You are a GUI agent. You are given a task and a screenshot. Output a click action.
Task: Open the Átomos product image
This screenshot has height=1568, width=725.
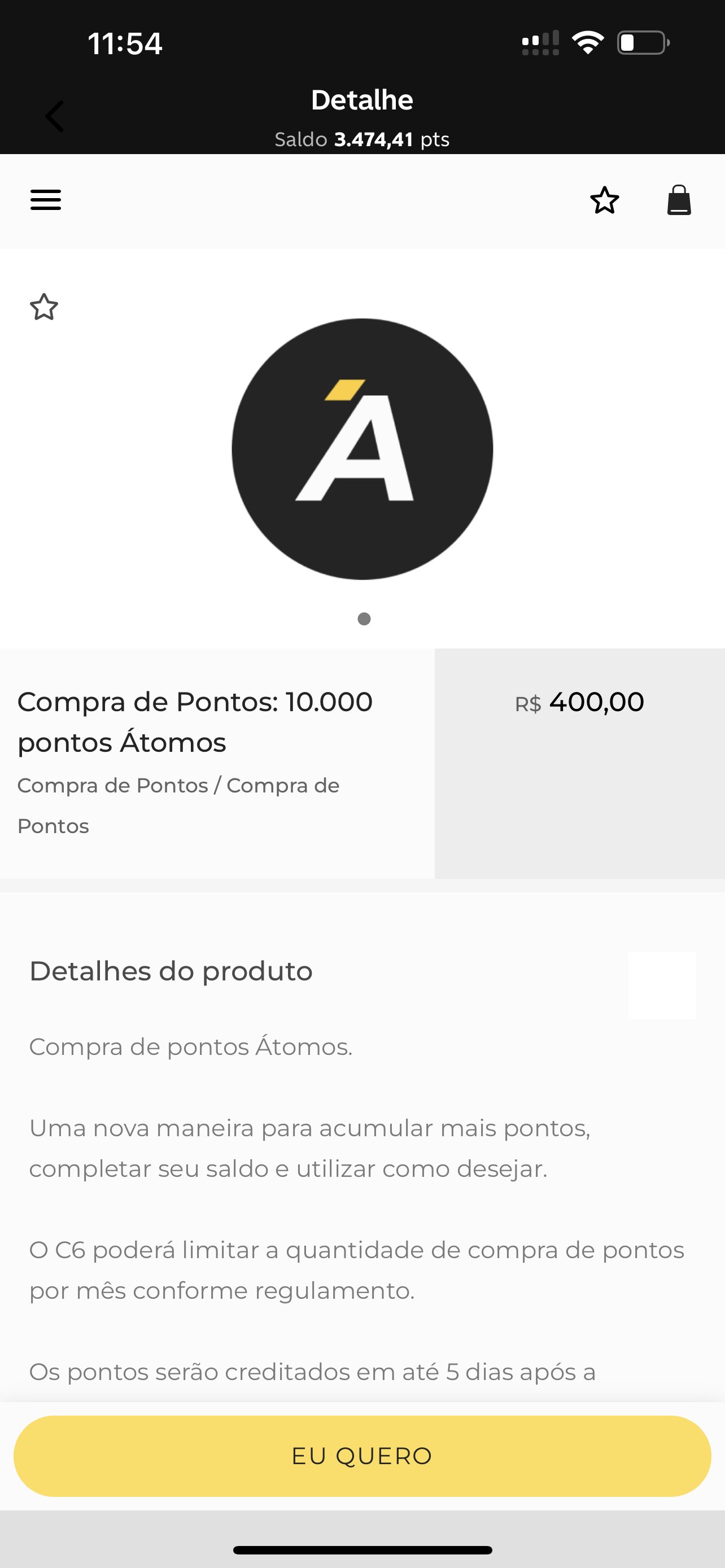pyautogui.click(x=362, y=449)
